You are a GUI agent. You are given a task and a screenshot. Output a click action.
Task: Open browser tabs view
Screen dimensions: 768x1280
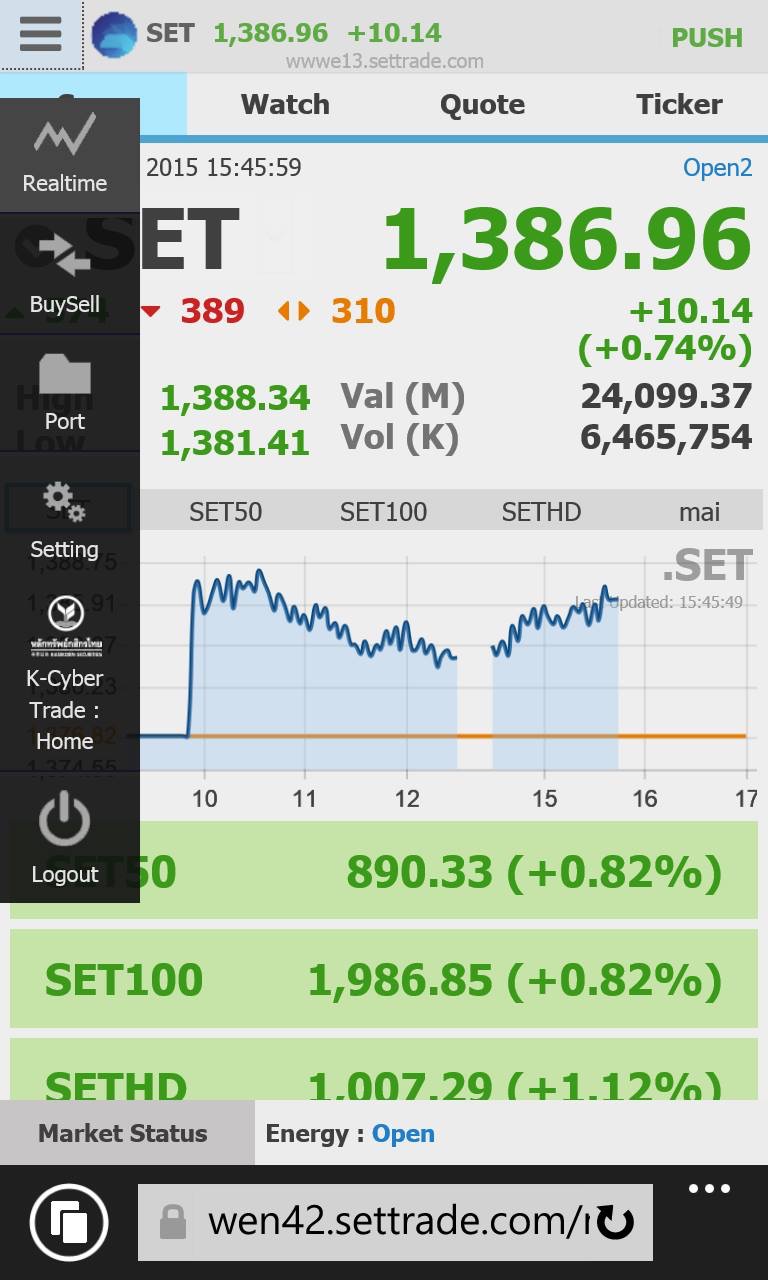coord(69,1222)
